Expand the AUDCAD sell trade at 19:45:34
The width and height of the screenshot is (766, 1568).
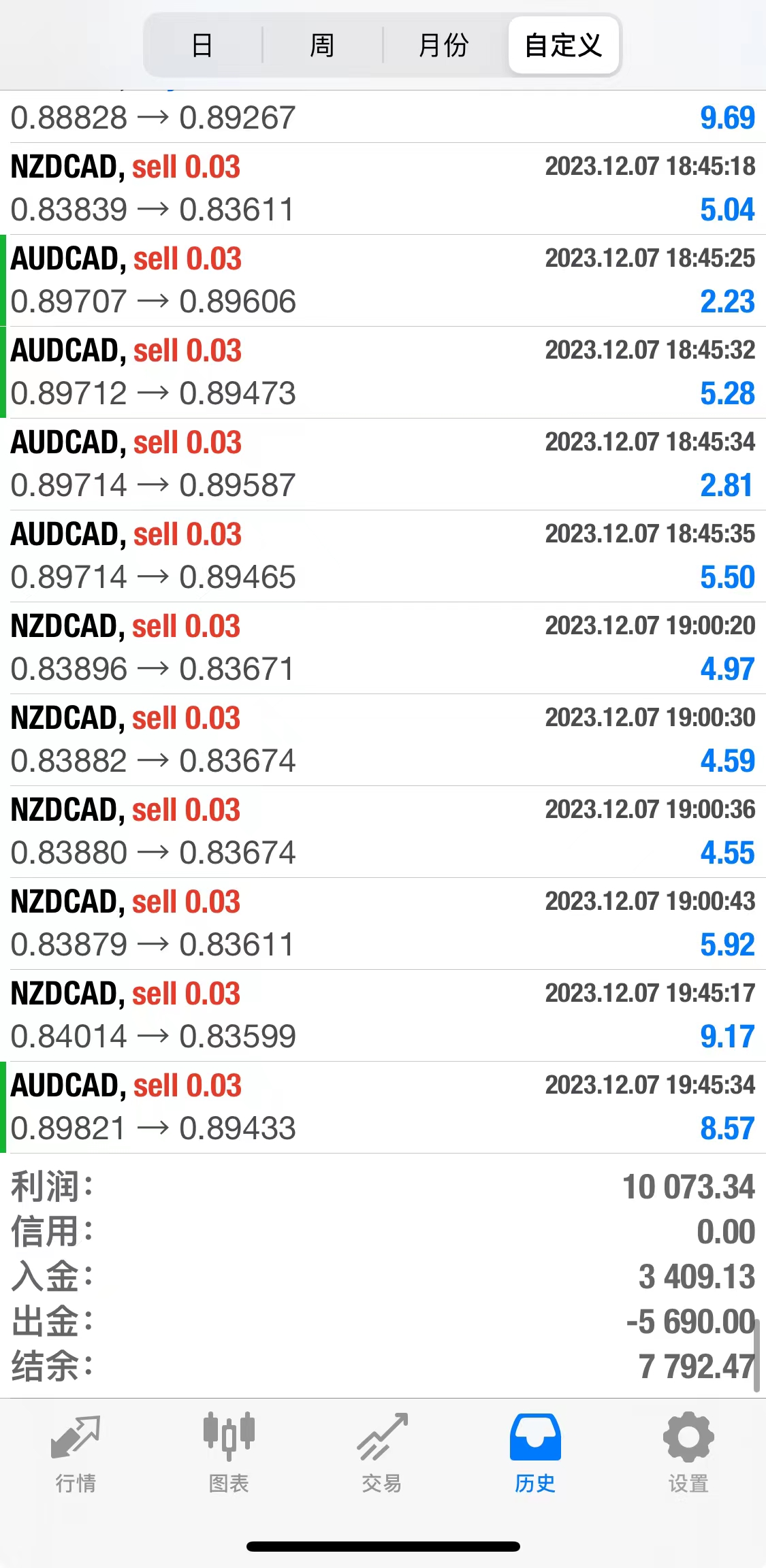tap(383, 1107)
